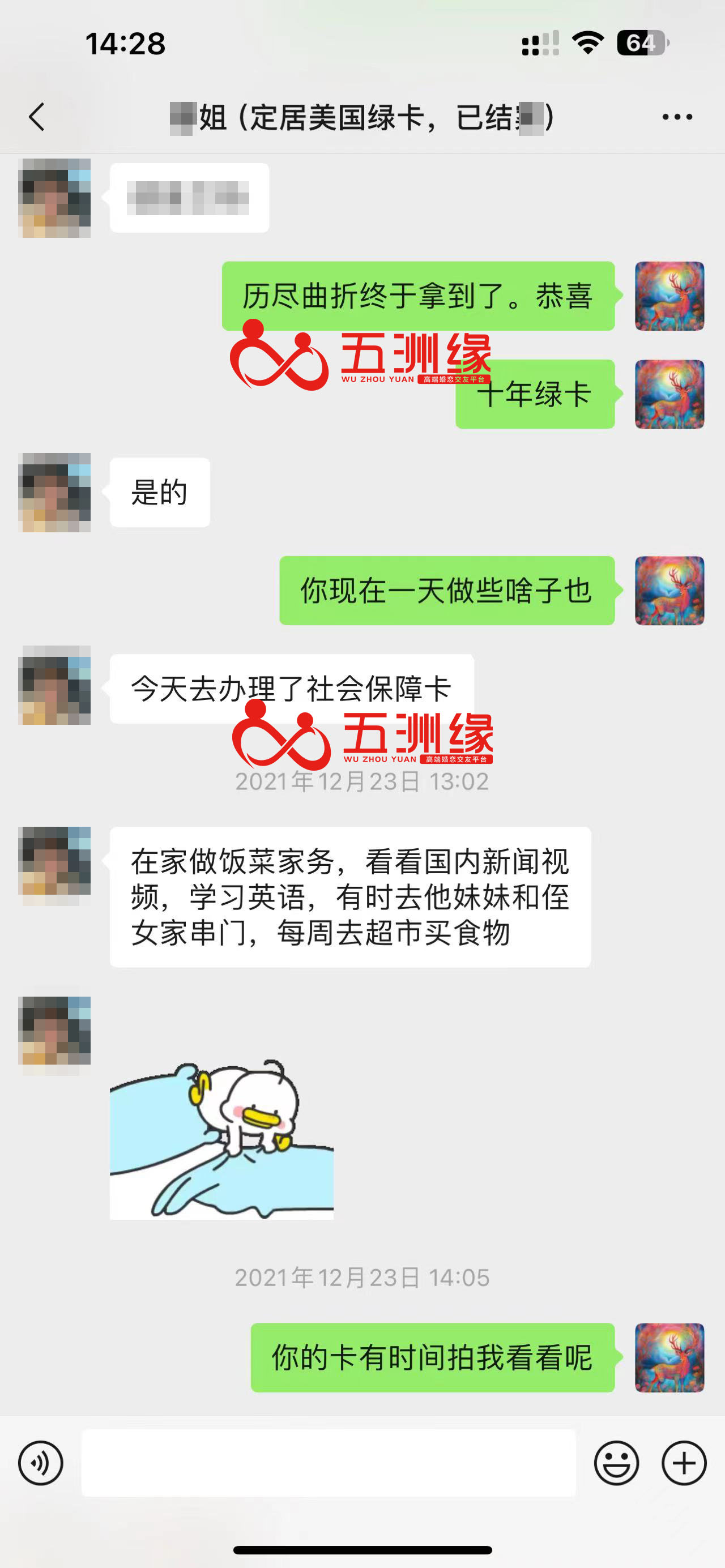This screenshot has height=1568, width=725.
Task: Open the plus attachment menu
Action: (x=684, y=1463)
